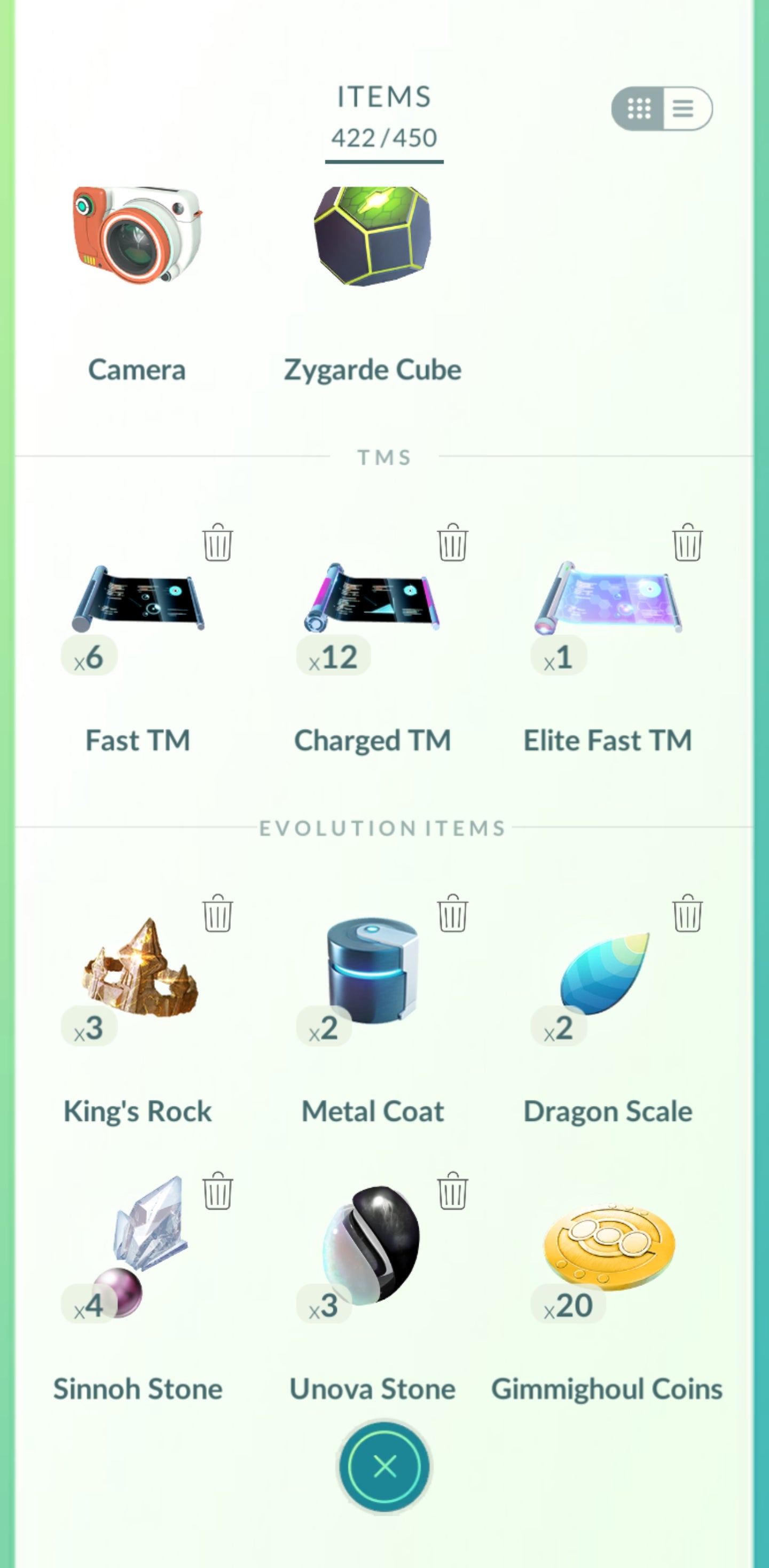Select the Elite Fast TM item

[607, 599]
